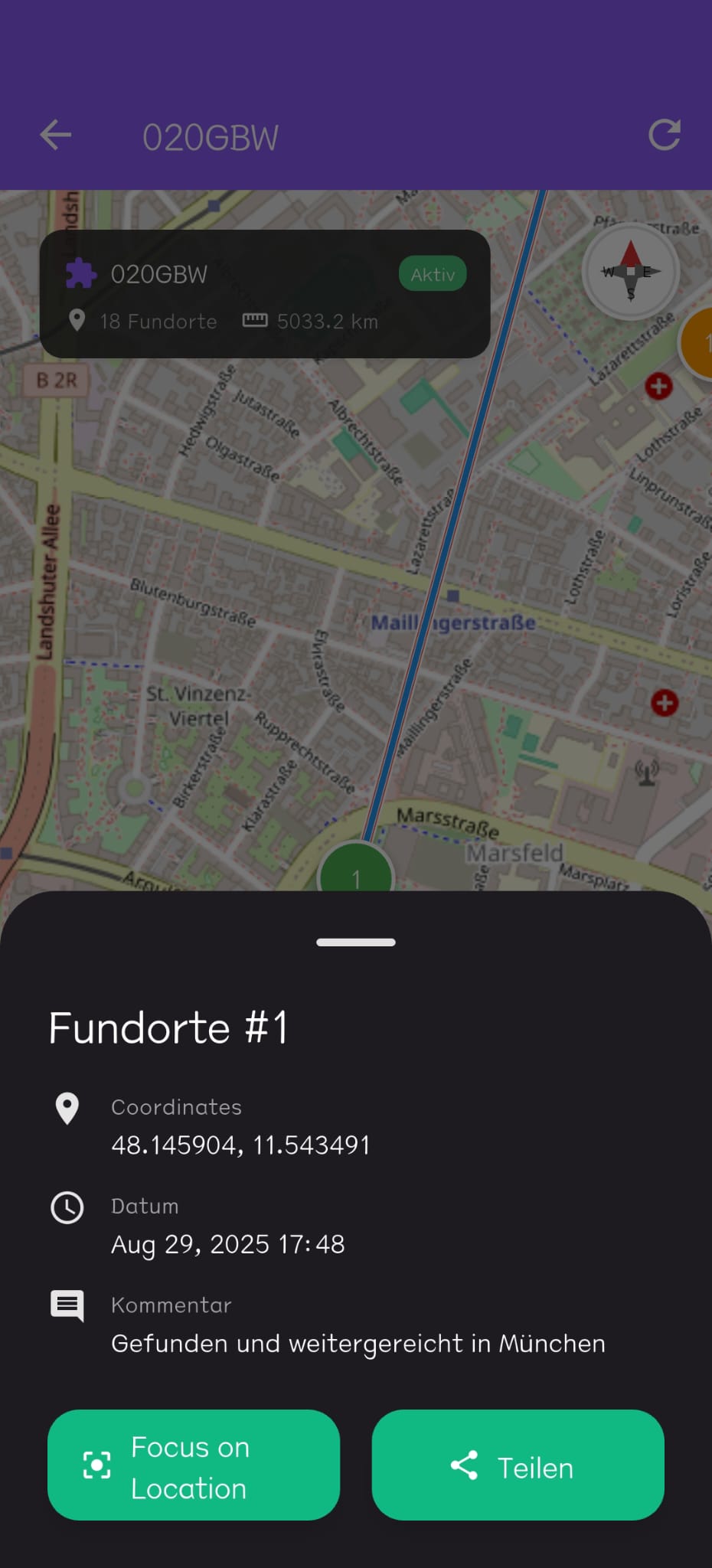This screenshot has height=1568, width=712.
Task: Tap the lower red plus map marker
Action: tap(665, 701)
